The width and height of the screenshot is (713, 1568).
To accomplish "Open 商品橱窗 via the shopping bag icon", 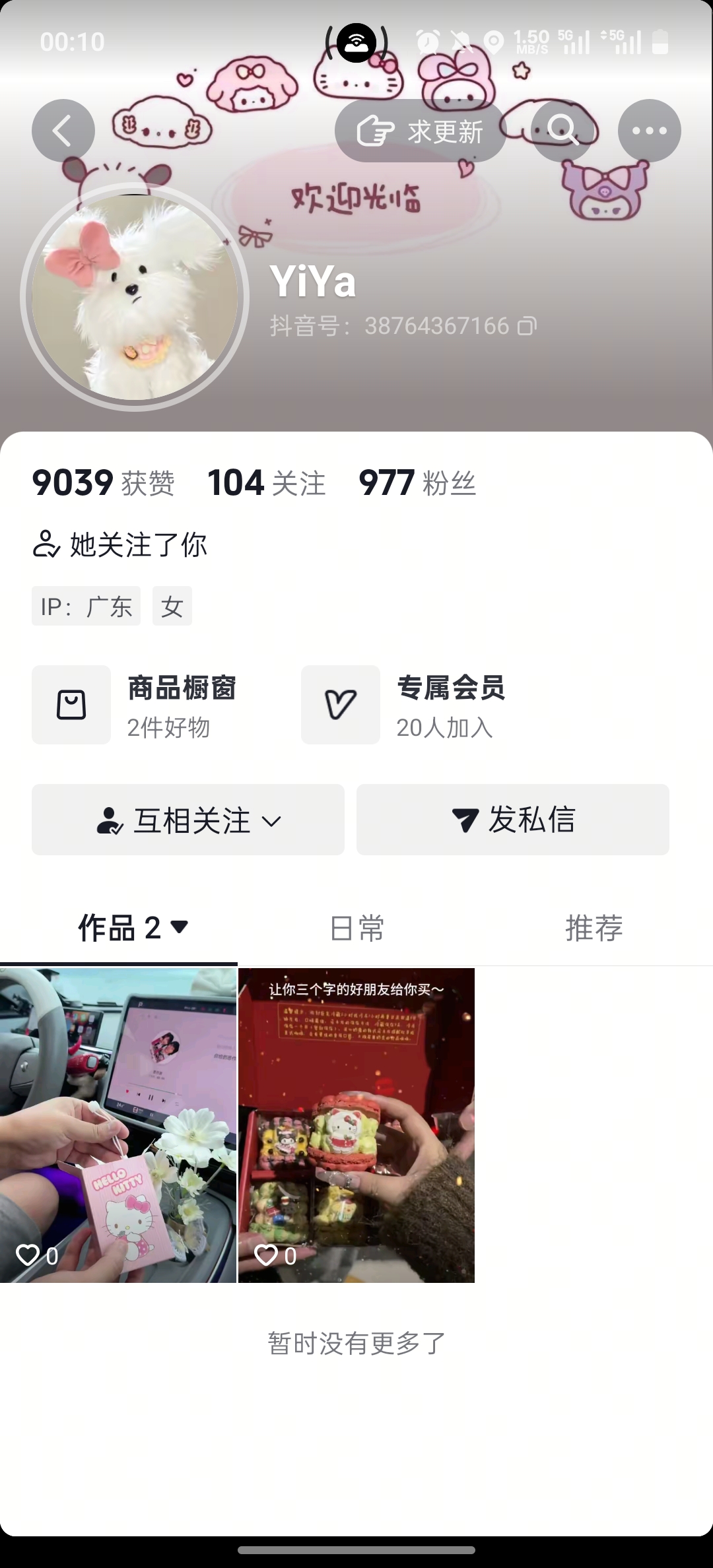I will 71,705.
